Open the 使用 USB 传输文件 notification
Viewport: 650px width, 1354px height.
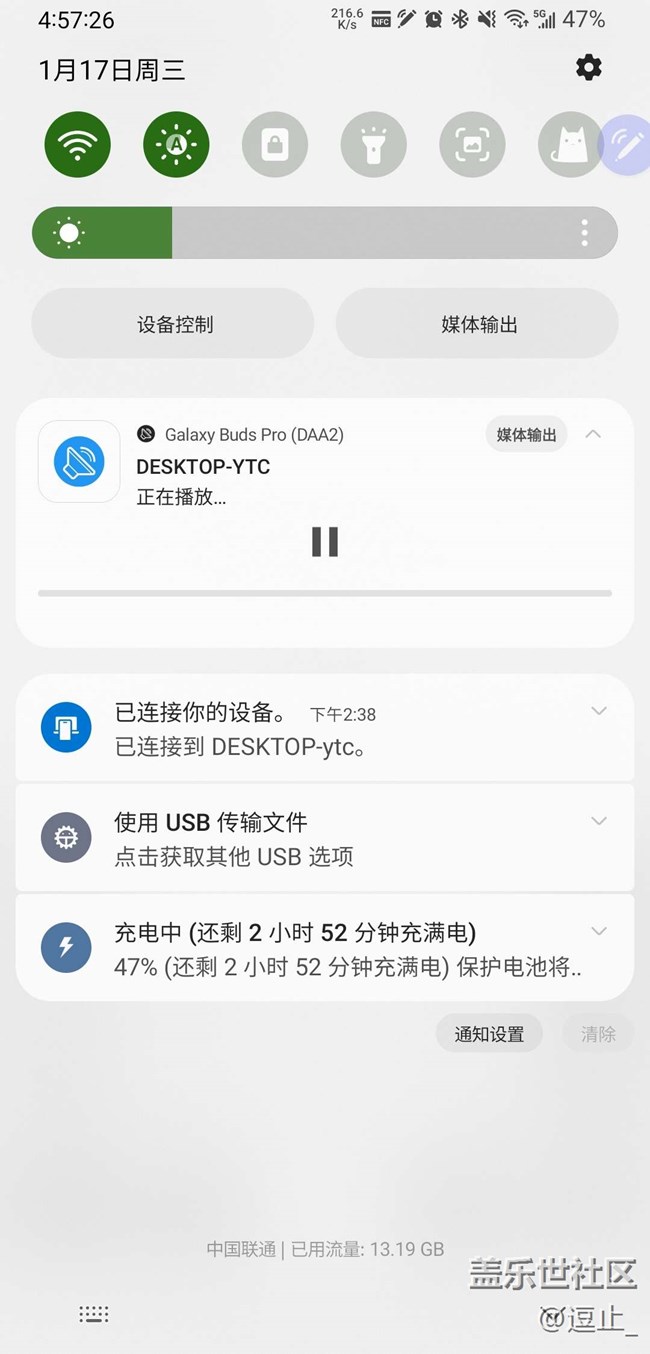[300, 838]
